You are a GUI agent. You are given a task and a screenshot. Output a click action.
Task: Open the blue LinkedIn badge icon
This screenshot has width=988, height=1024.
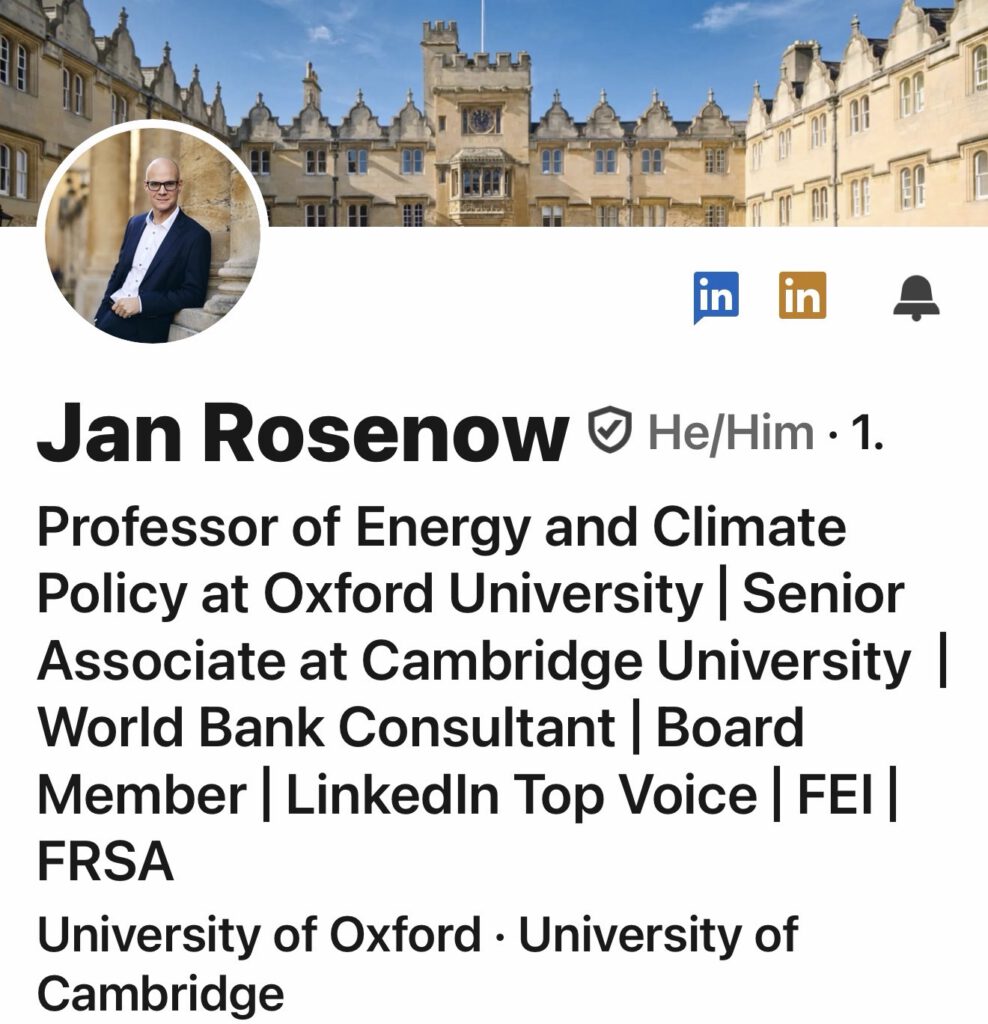pos(716,297)
